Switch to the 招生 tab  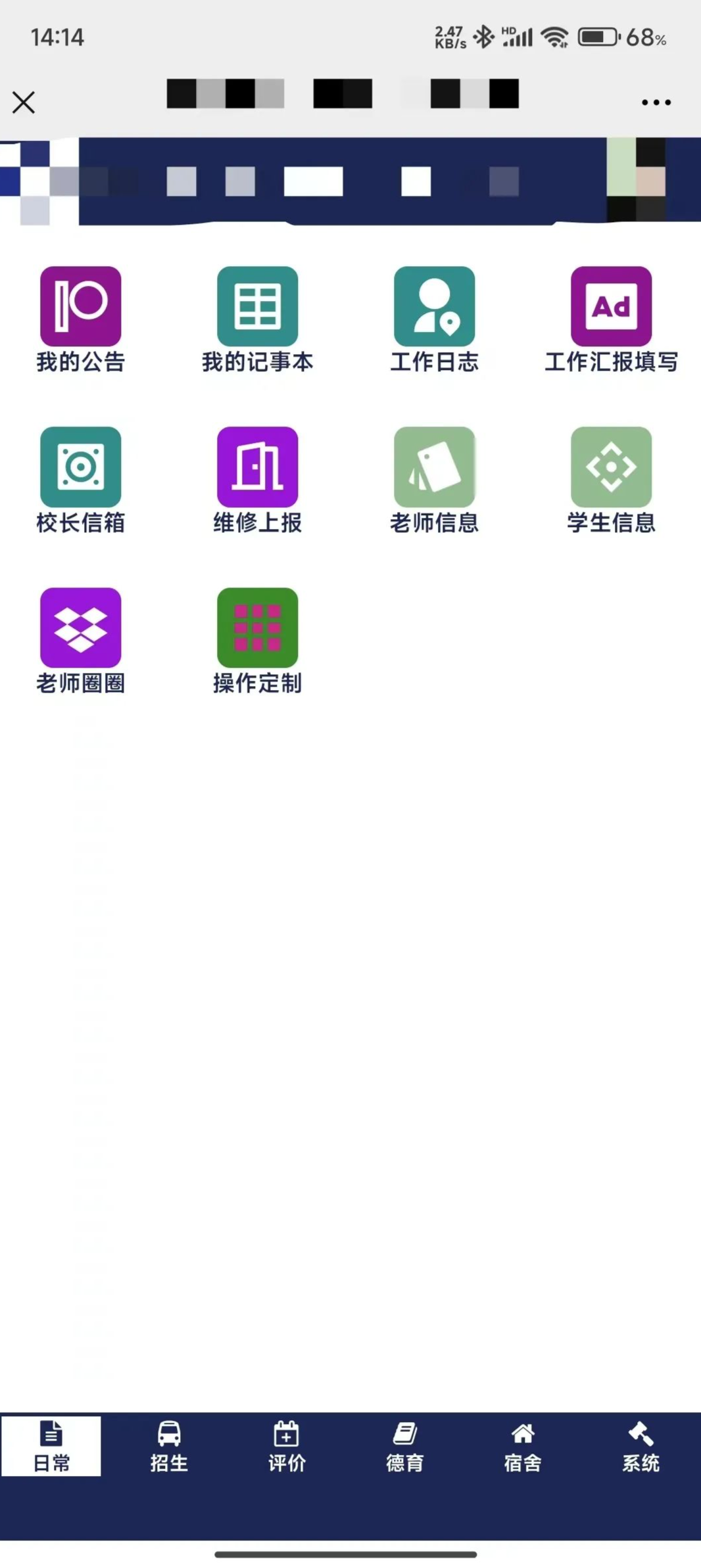(169, 1446)
